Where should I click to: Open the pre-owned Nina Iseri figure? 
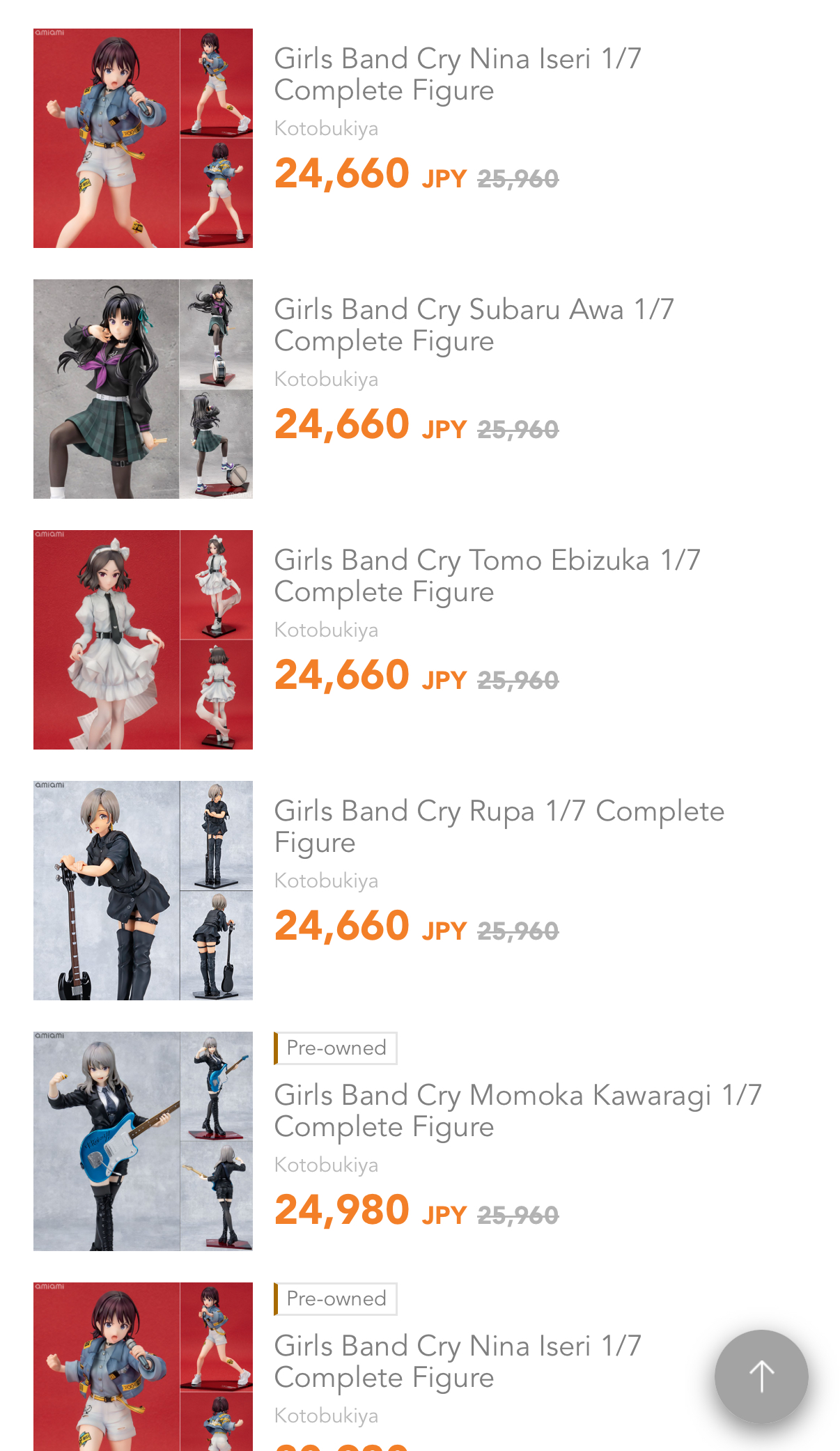point(457,1362)
